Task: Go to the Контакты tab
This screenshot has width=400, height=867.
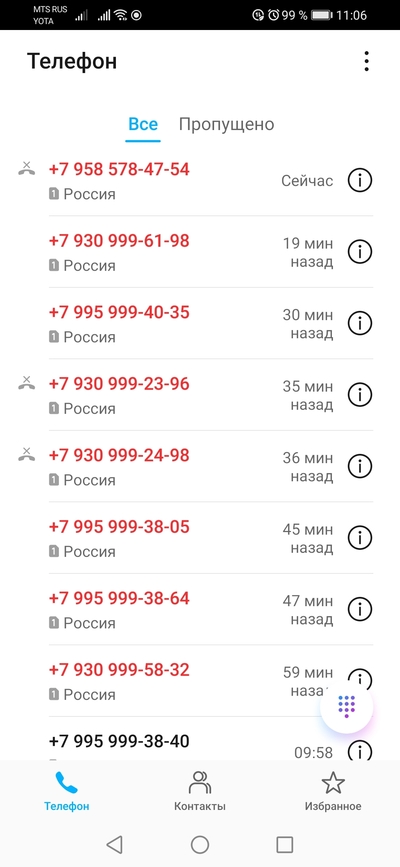Action: click(200, 791)
